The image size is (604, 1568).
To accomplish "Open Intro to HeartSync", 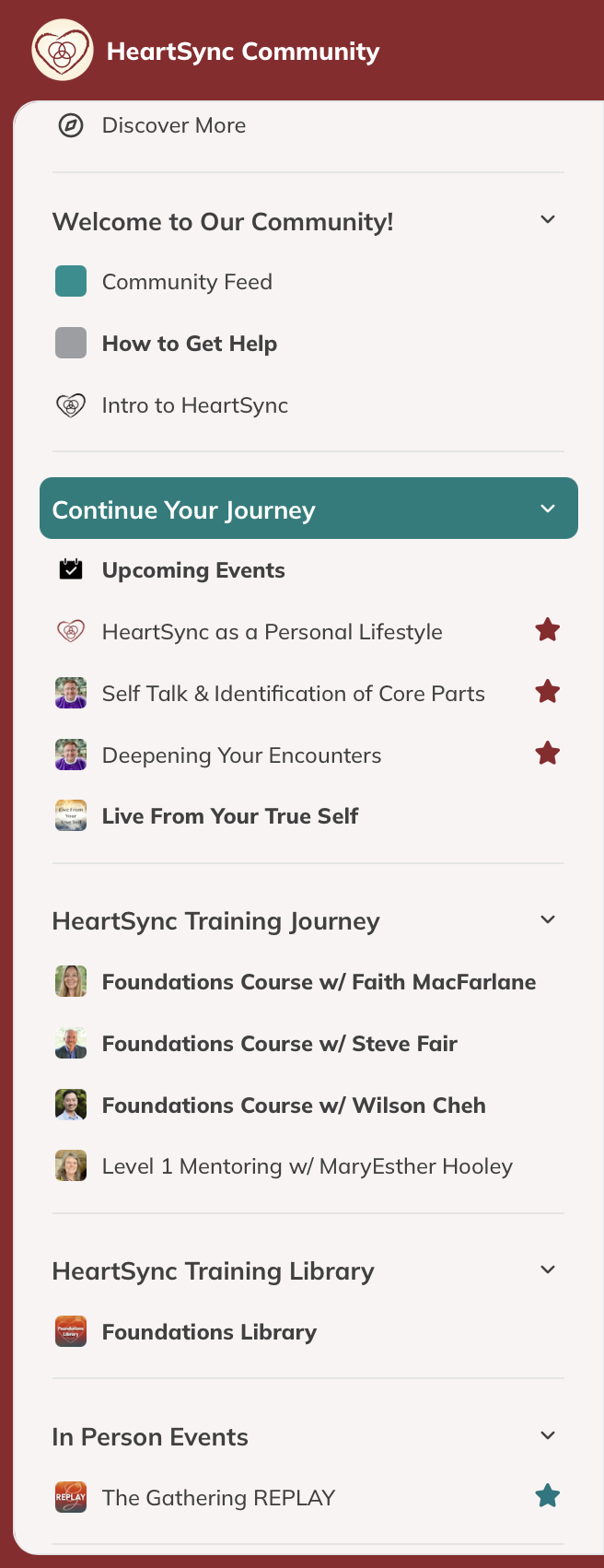I will point(194,405).
